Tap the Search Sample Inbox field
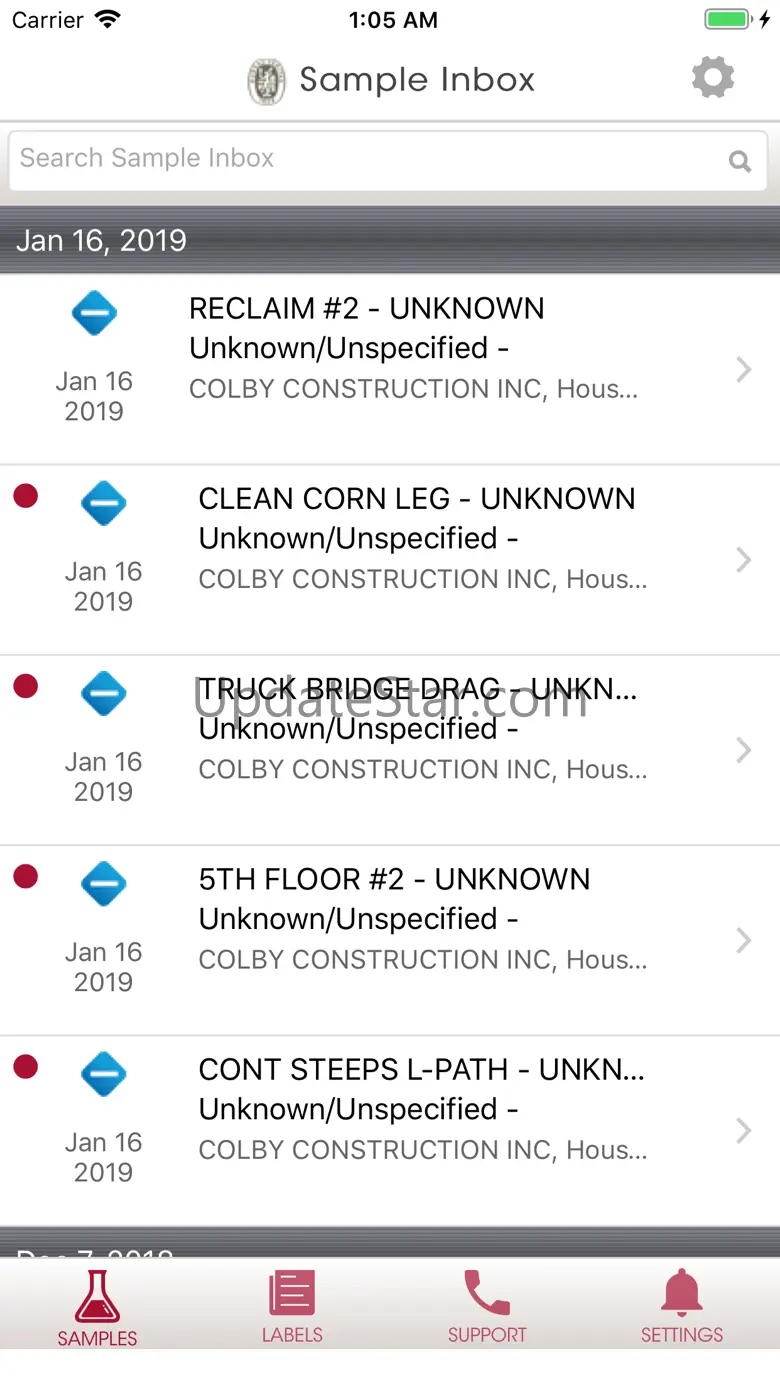 [370, 159]
